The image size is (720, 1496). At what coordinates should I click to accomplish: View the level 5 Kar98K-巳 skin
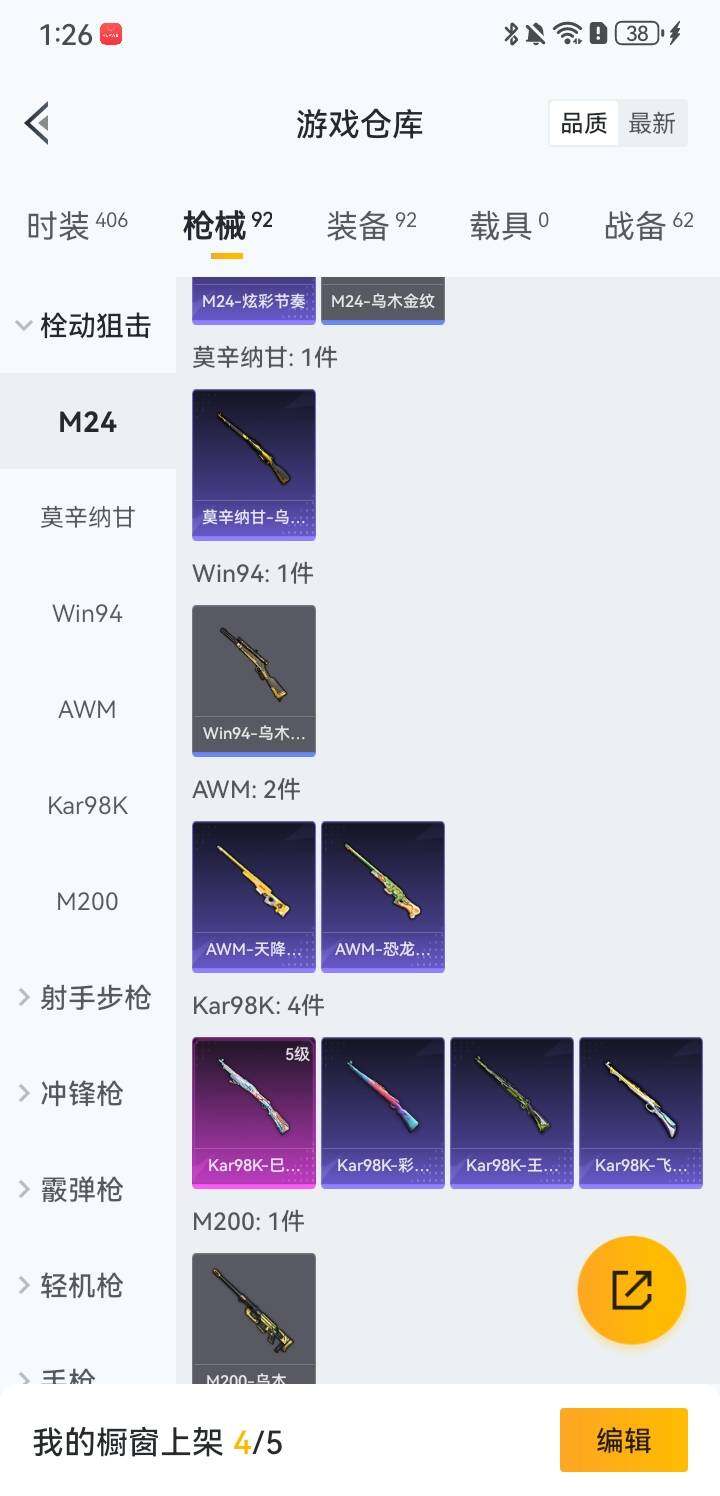pos(254,1112)
